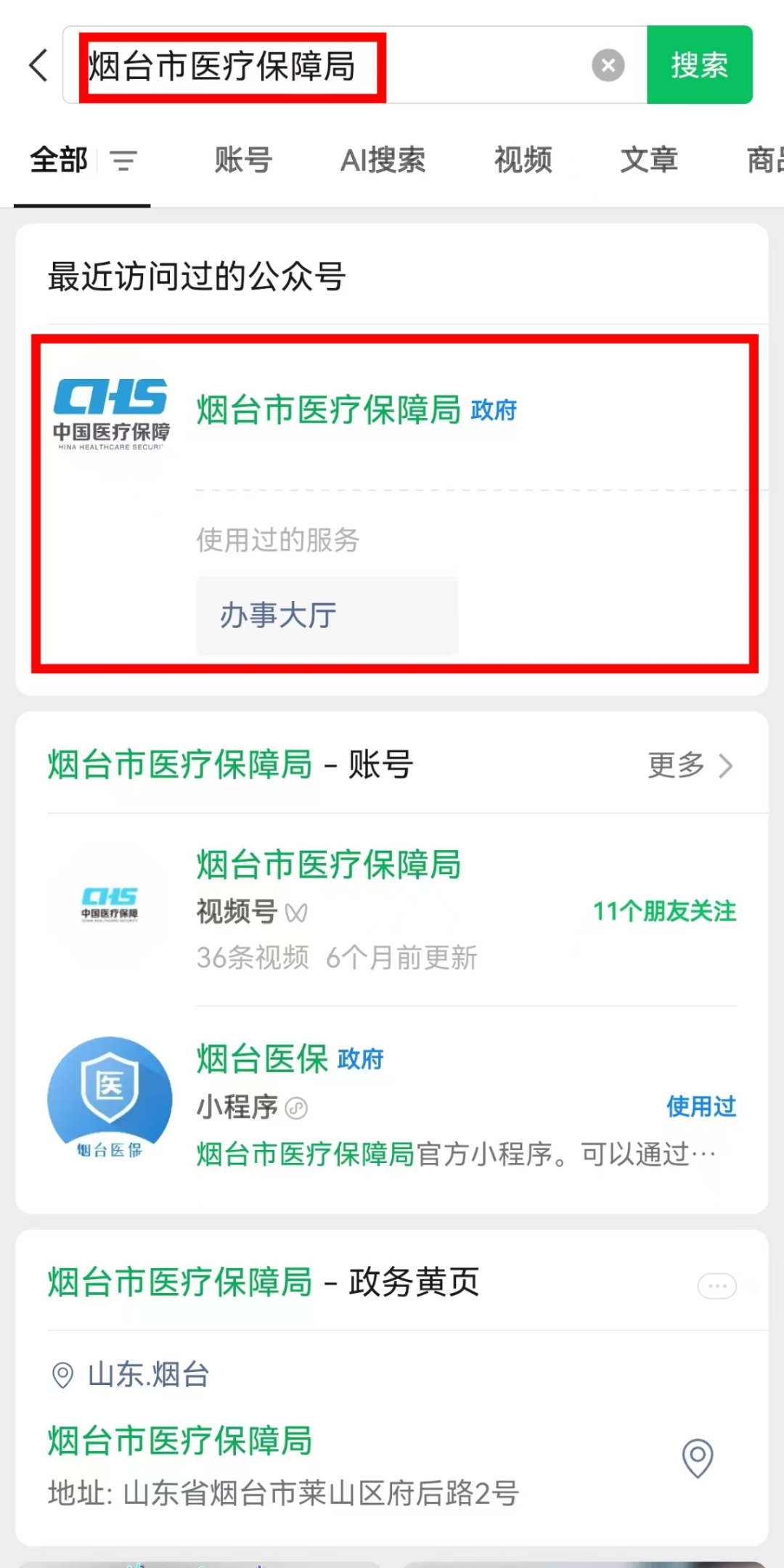Open the 烟台医保 mini program
Viewport: 784px width, 1568px height.
(x=263, y=1059)
